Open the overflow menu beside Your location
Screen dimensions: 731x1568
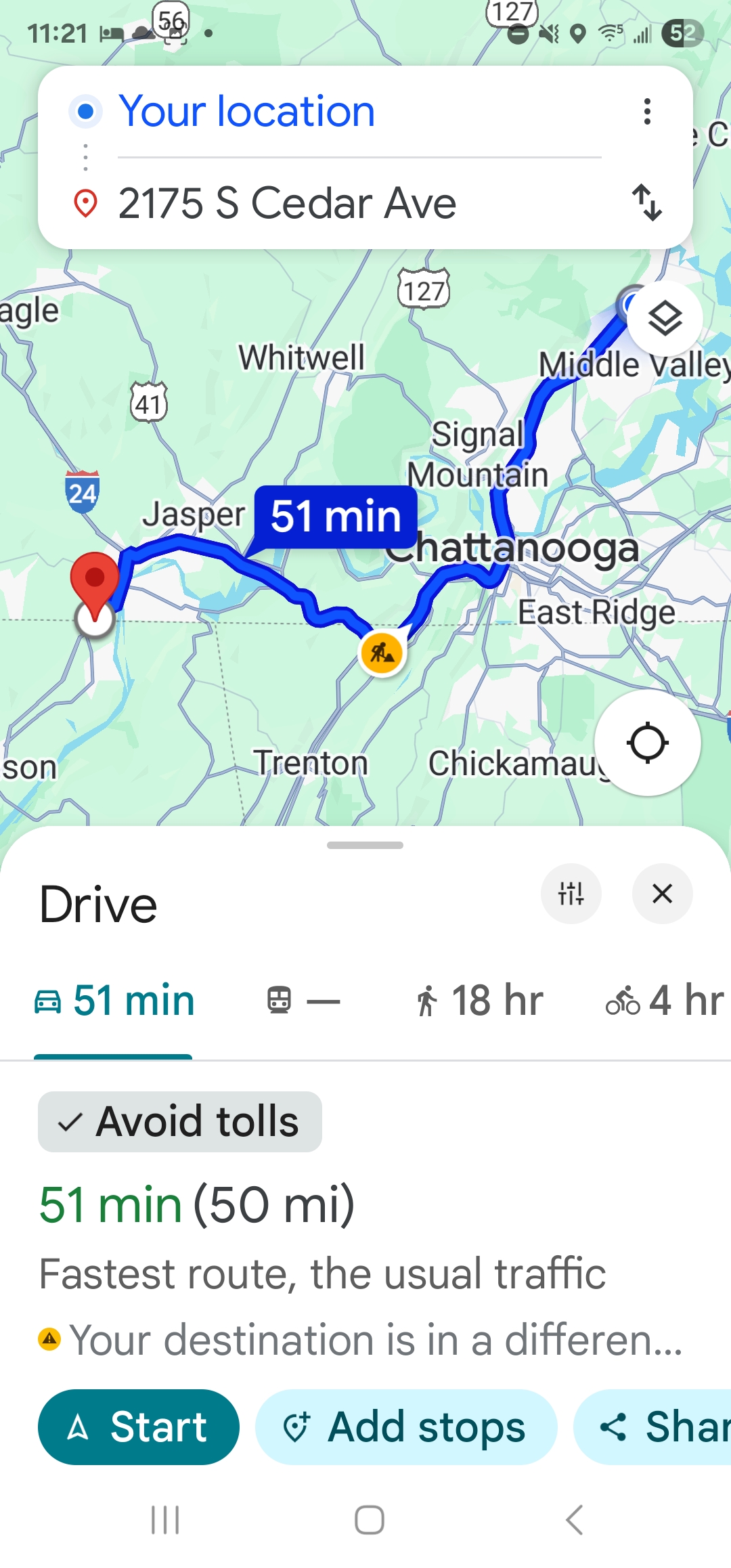coord(647,112)
